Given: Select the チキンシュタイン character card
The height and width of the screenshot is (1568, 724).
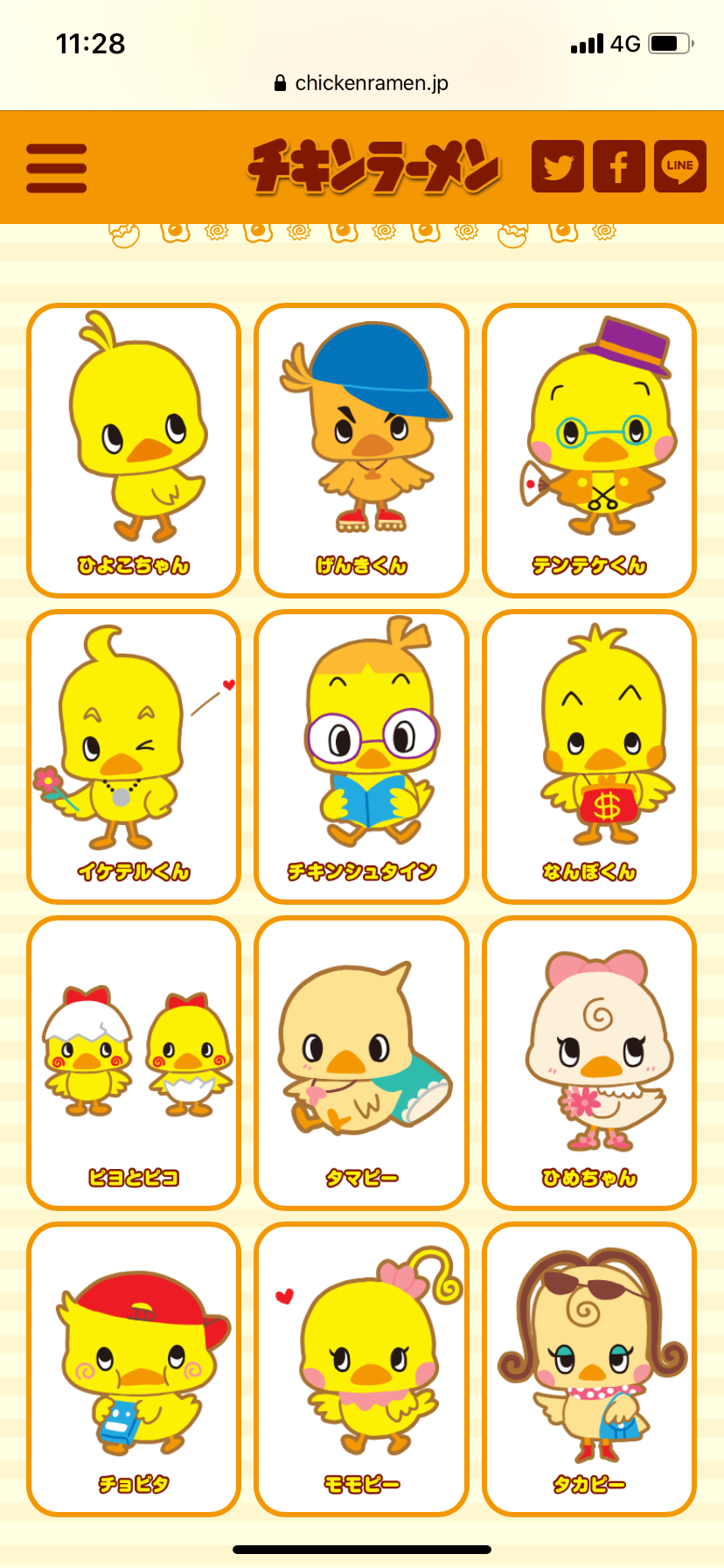Looking at the screenshot, I should [x=361, y=757].
